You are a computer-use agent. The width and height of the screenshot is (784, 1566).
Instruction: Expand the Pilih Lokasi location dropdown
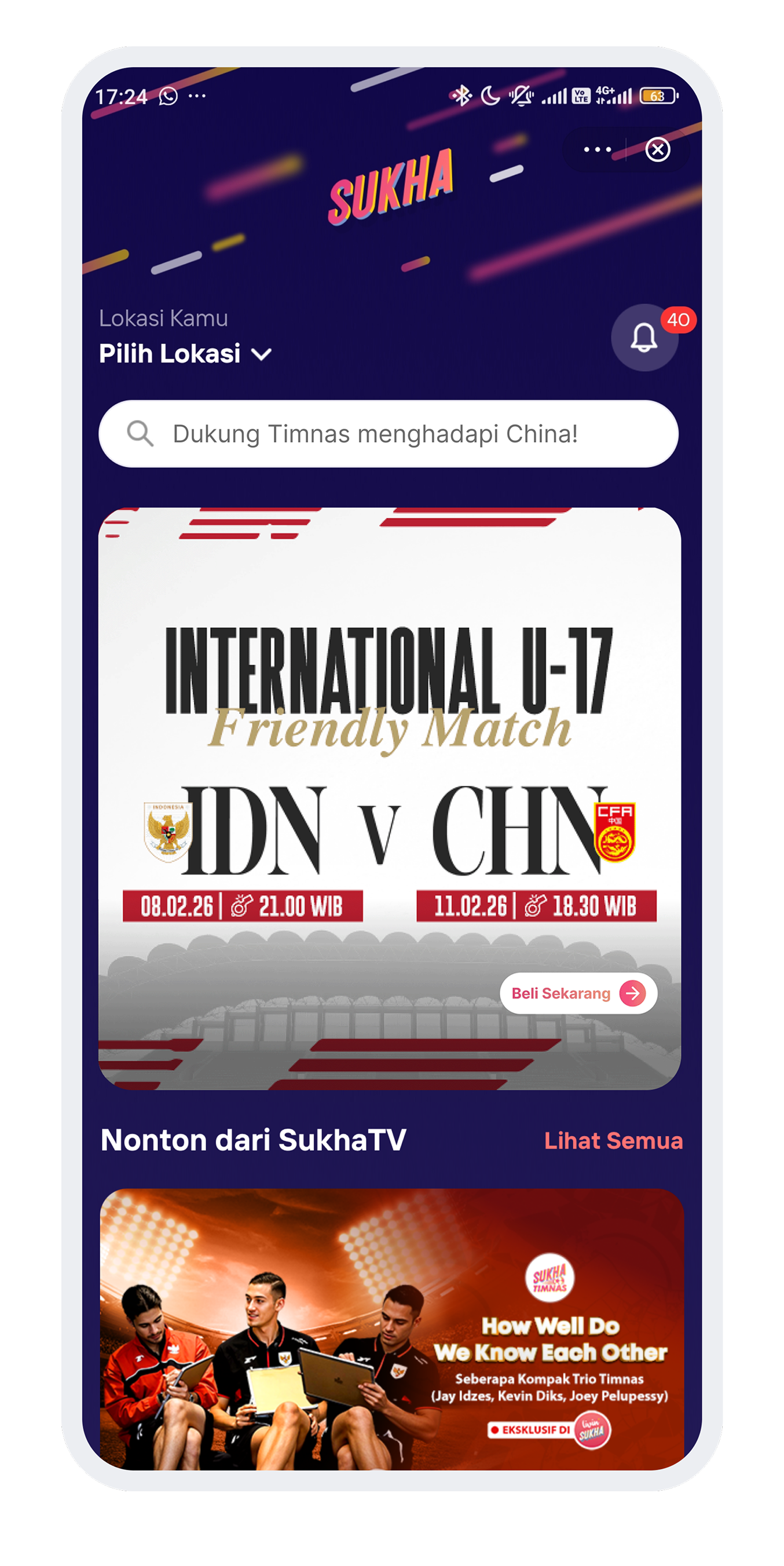click(x=185, y=354)
